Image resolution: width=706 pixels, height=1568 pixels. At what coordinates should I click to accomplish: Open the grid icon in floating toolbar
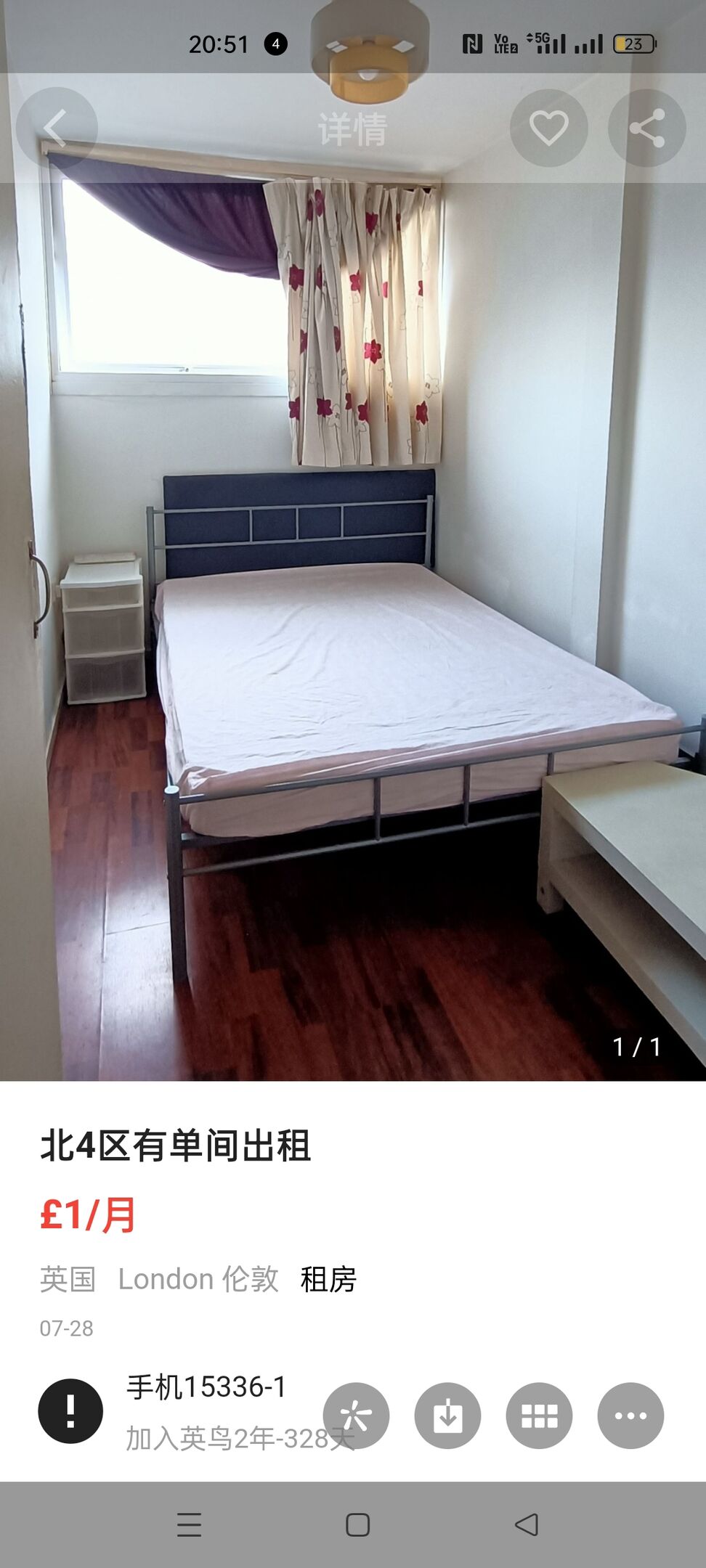coord(539,1416)
